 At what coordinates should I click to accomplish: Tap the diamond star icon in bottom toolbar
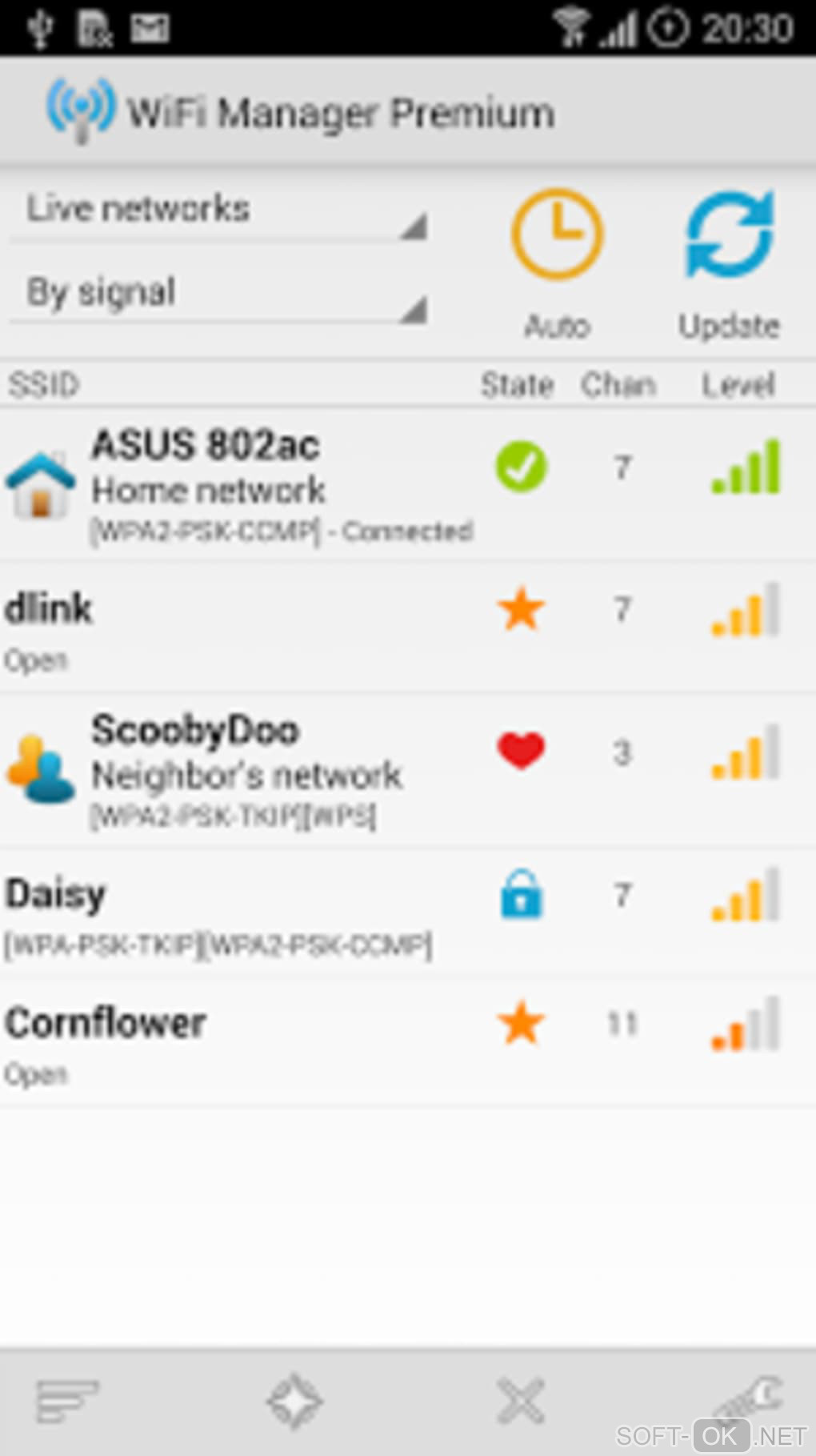[x=294, y=1400]
